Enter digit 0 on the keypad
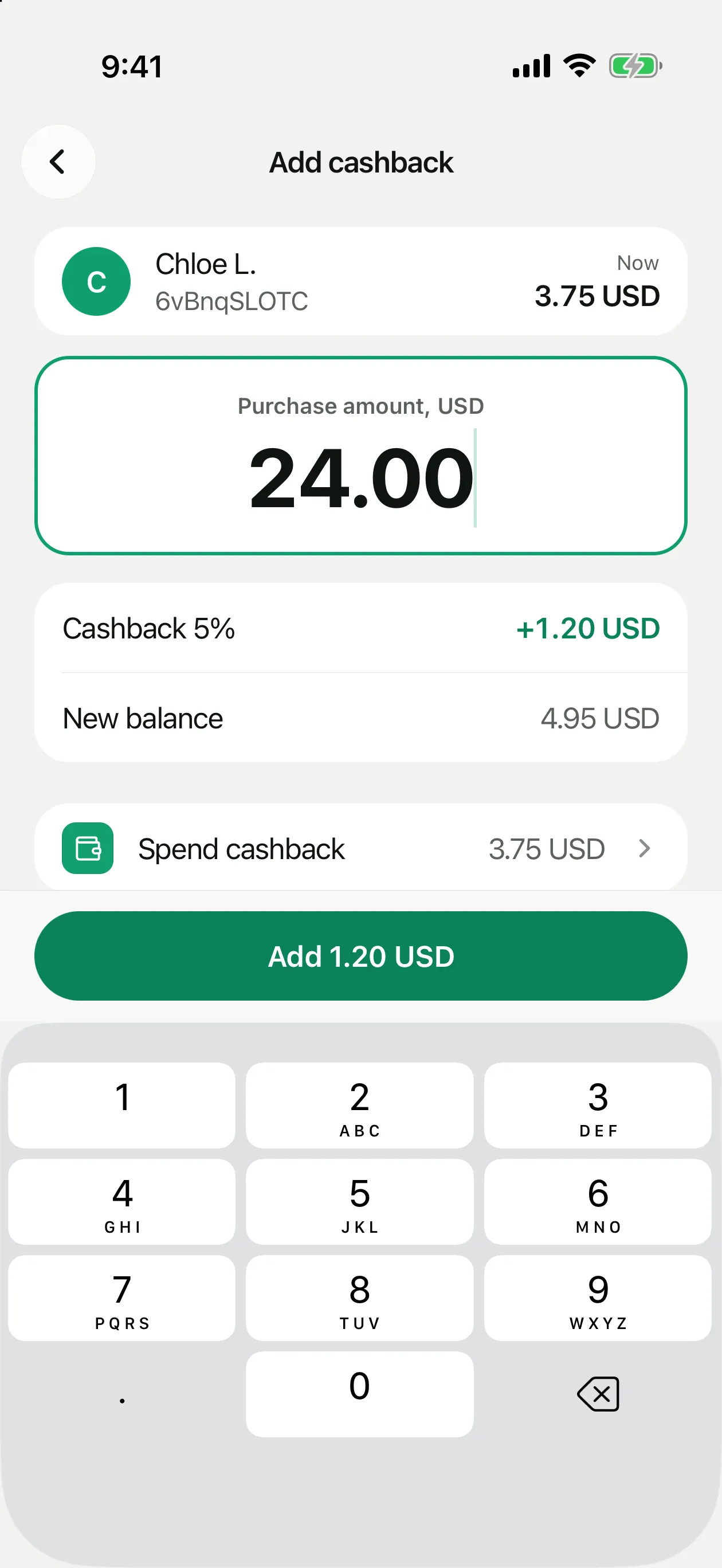The image size is (722, 1568). point(360,1394)
